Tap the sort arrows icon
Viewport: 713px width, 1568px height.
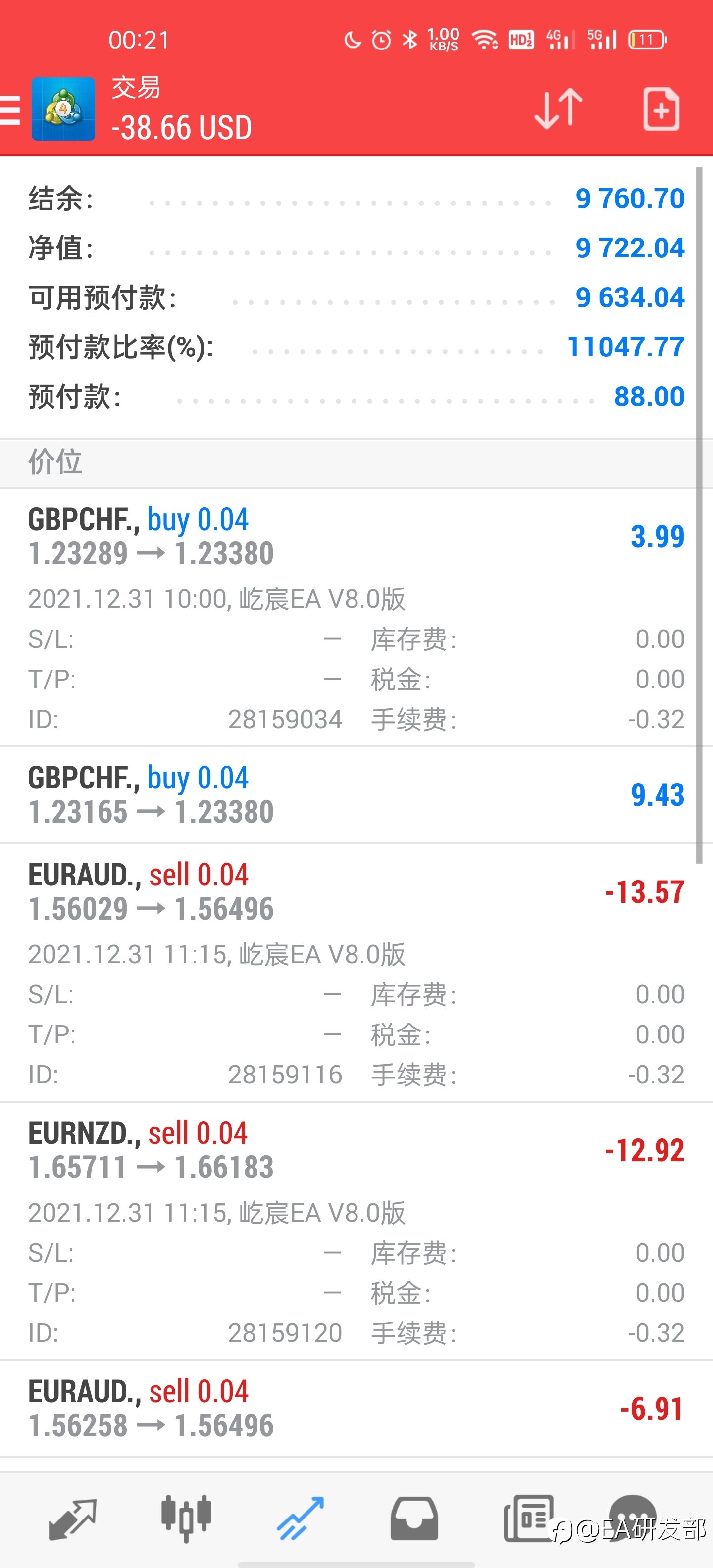click(x=559, y=109)
